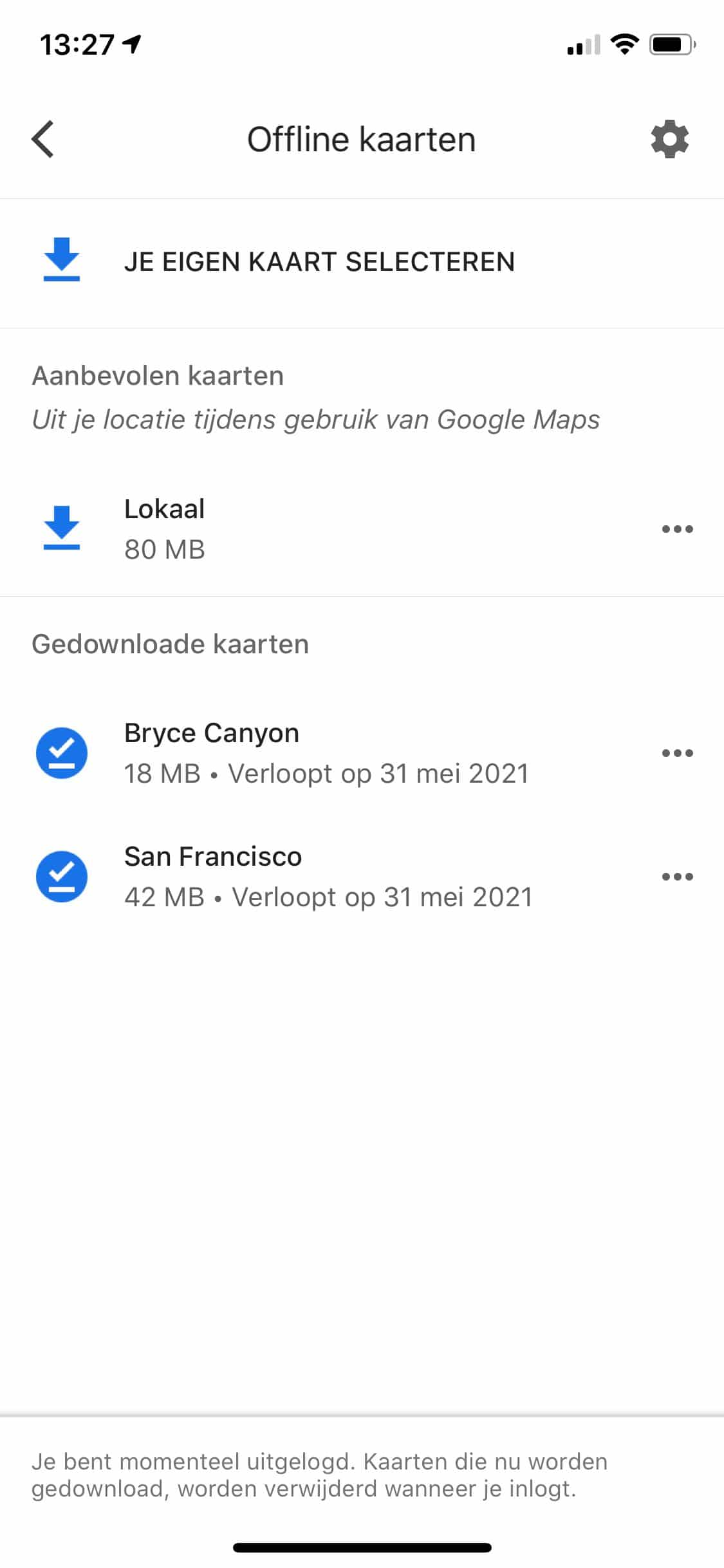Viewport: 724px width, 1568px height.
Task: Tap Je eigen kaart selecteren
Action: [362, 261]
